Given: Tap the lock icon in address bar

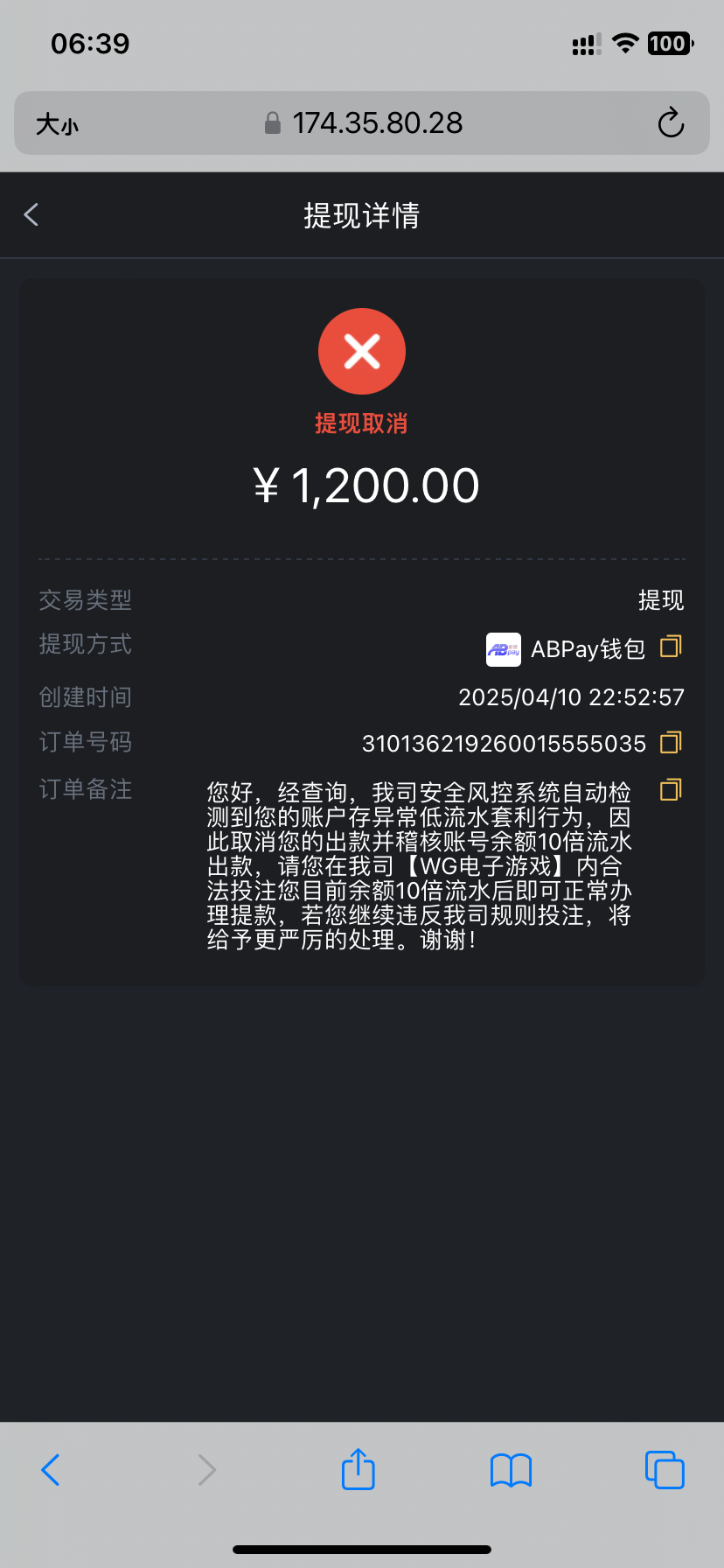Looking at the screenshot, I should 272,122.
